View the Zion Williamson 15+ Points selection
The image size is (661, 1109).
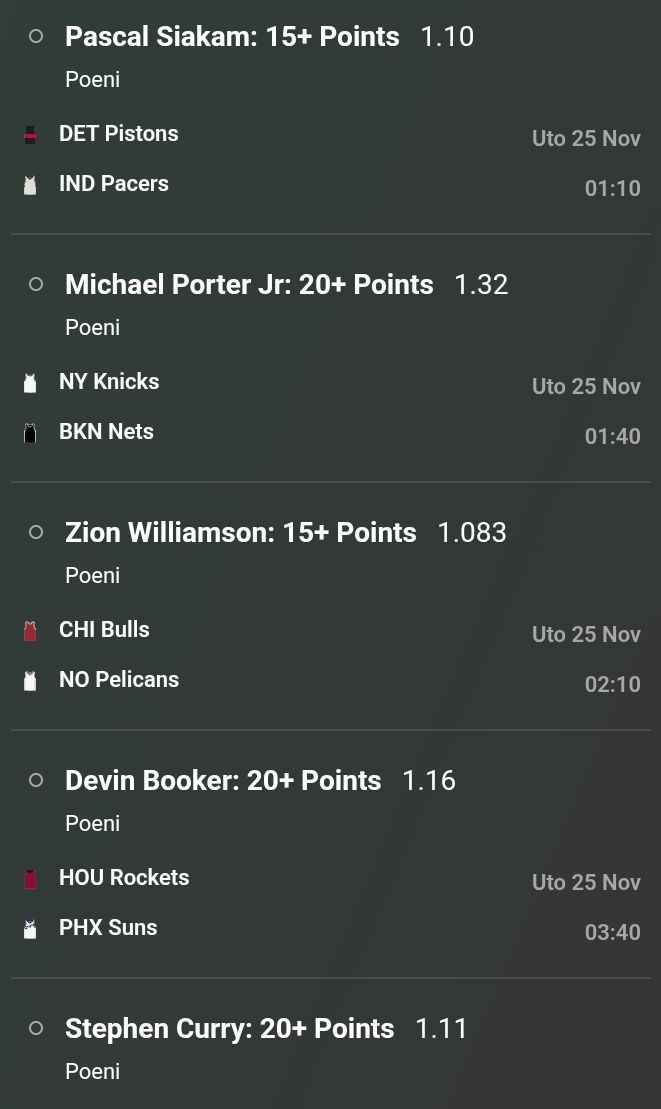(240, 533)
